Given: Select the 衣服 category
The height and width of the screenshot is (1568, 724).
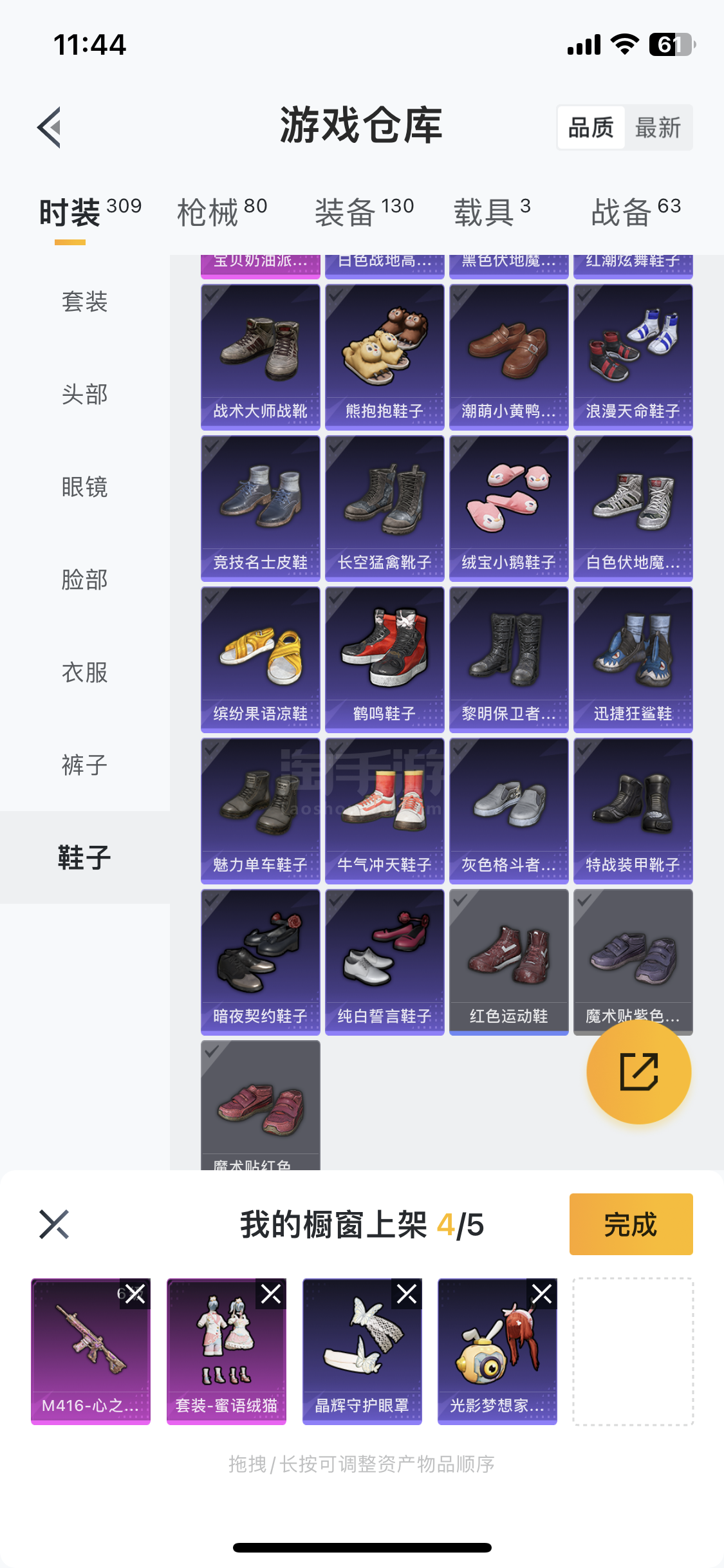Looking at the screenshot, I should click(84, 673).
